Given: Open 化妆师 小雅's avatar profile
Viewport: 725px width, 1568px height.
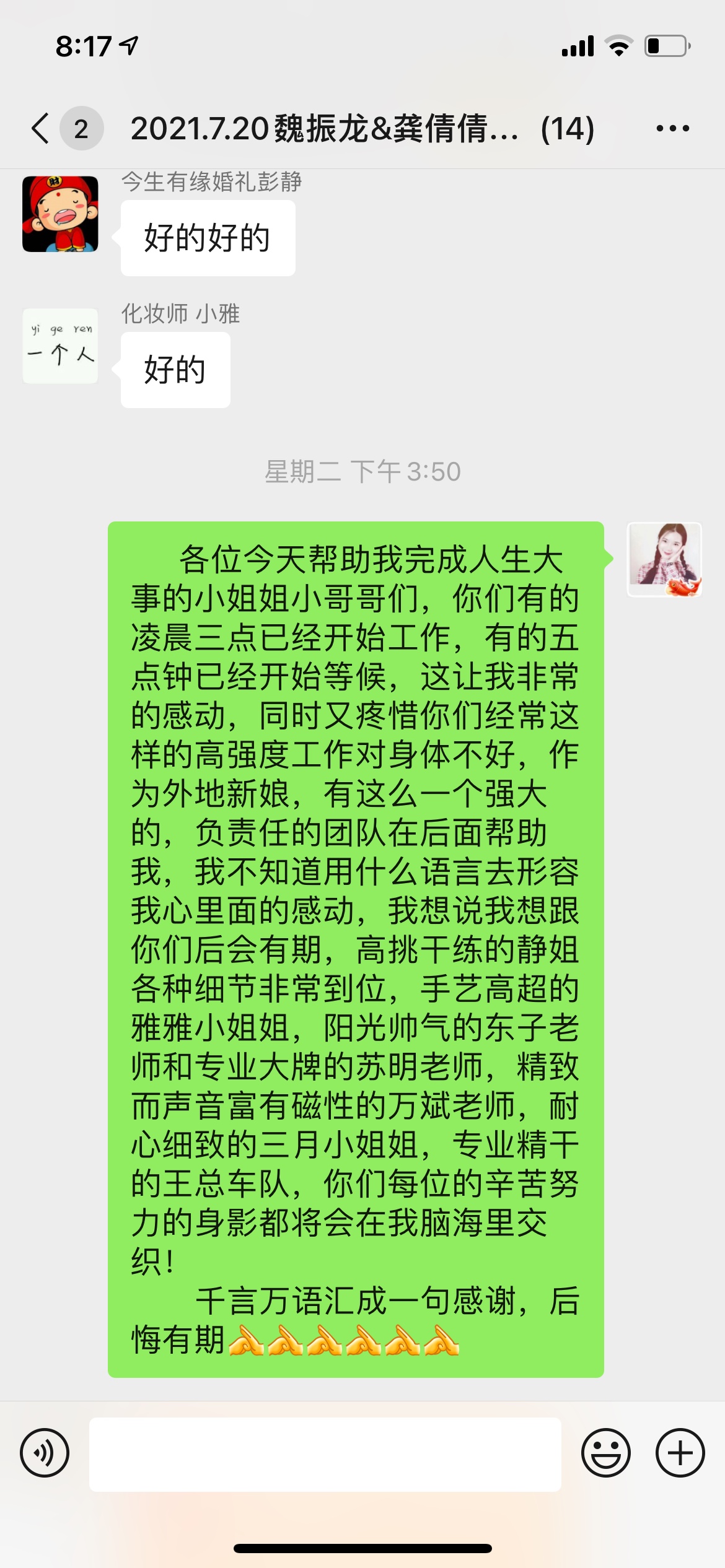Looking at the screenshot, I should click(60, 346).
